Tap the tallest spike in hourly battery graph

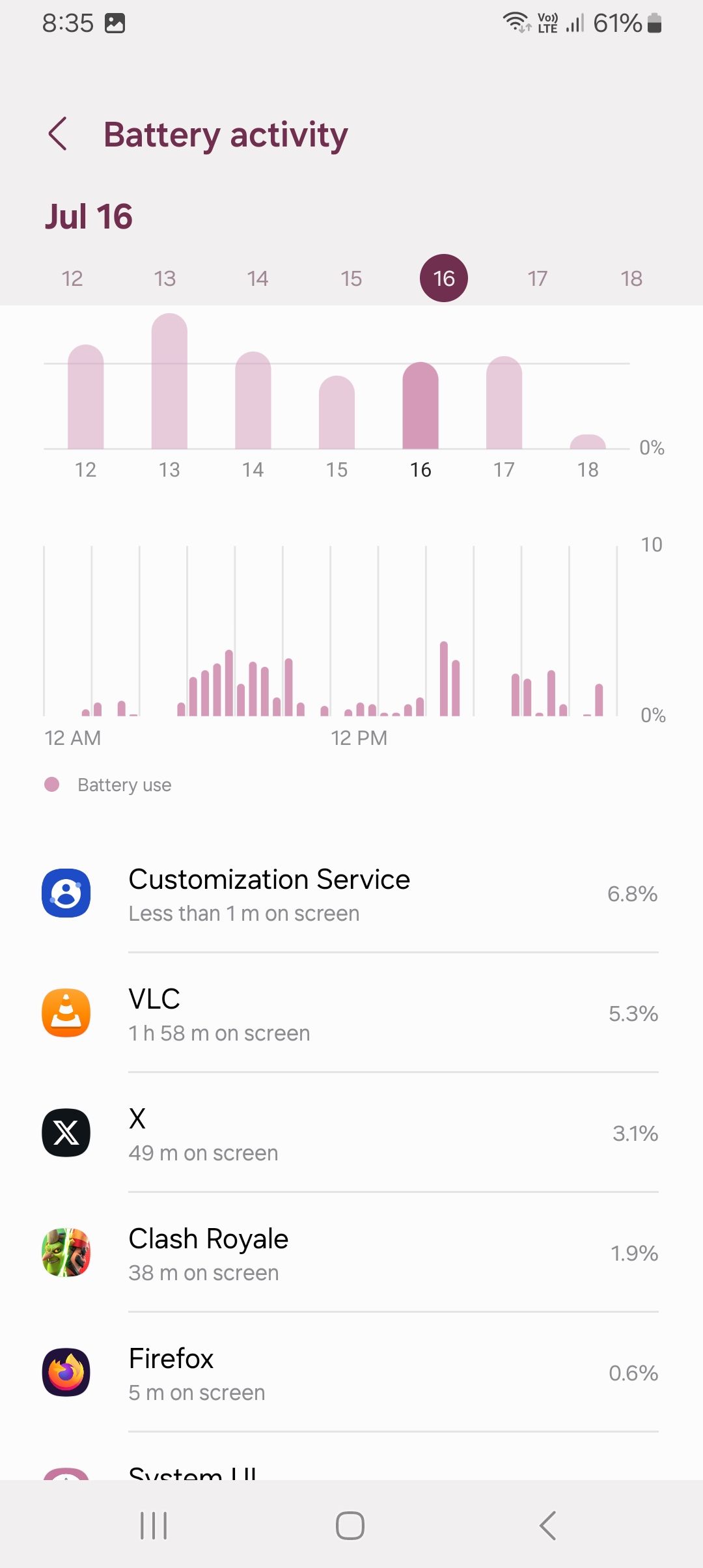(x=443, y=677)
